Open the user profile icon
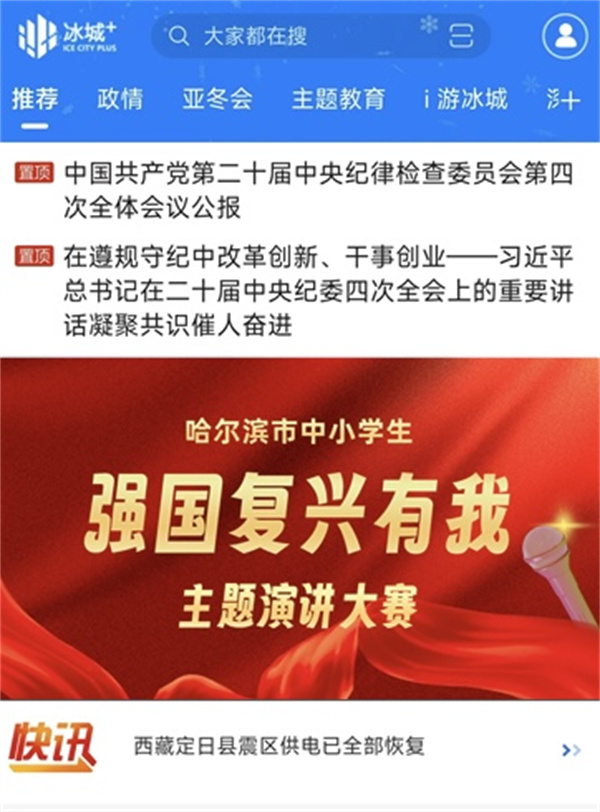Image resolution: width=600 pixels, height=812 pixels. tap(566, 37)
